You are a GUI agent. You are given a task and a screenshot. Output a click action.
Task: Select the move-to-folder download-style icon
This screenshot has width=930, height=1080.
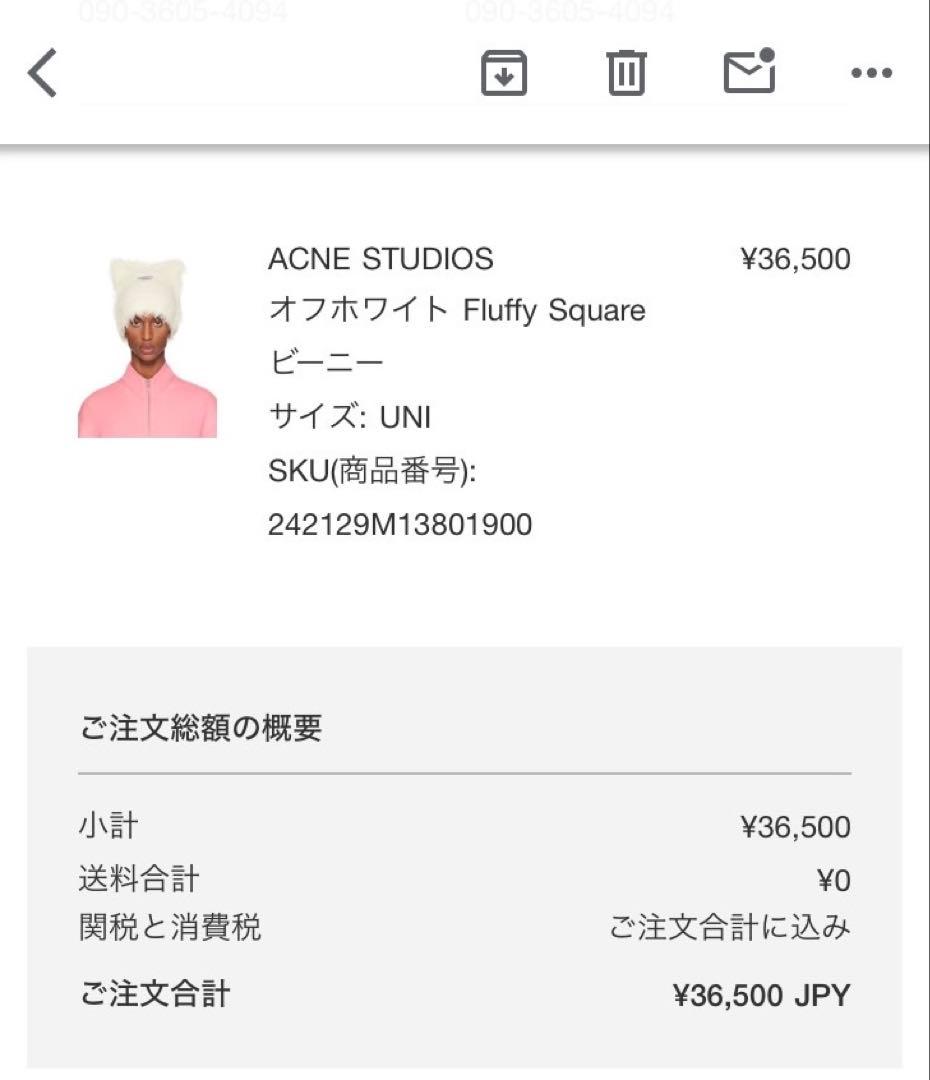[504, 72]
